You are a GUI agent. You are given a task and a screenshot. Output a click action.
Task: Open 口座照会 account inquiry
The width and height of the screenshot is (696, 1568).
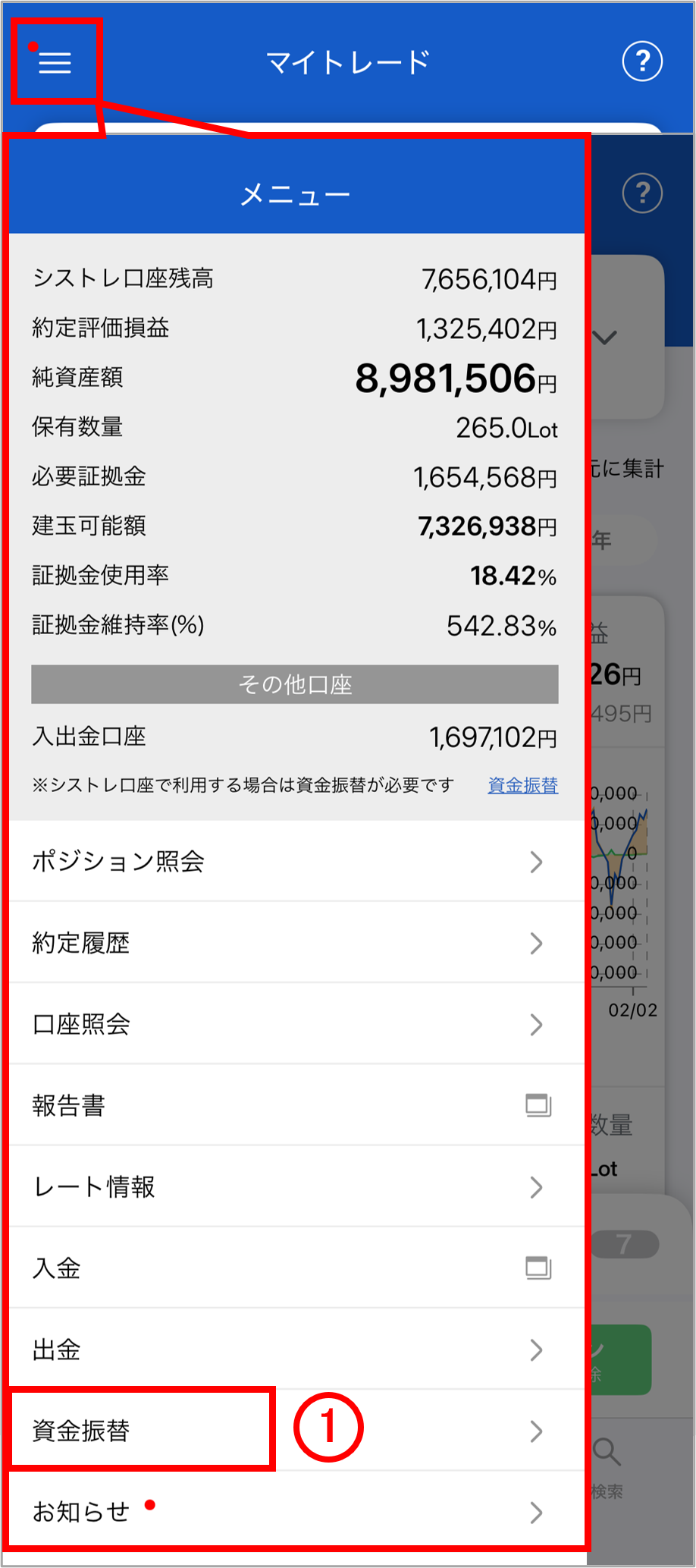click(296, 1024)
